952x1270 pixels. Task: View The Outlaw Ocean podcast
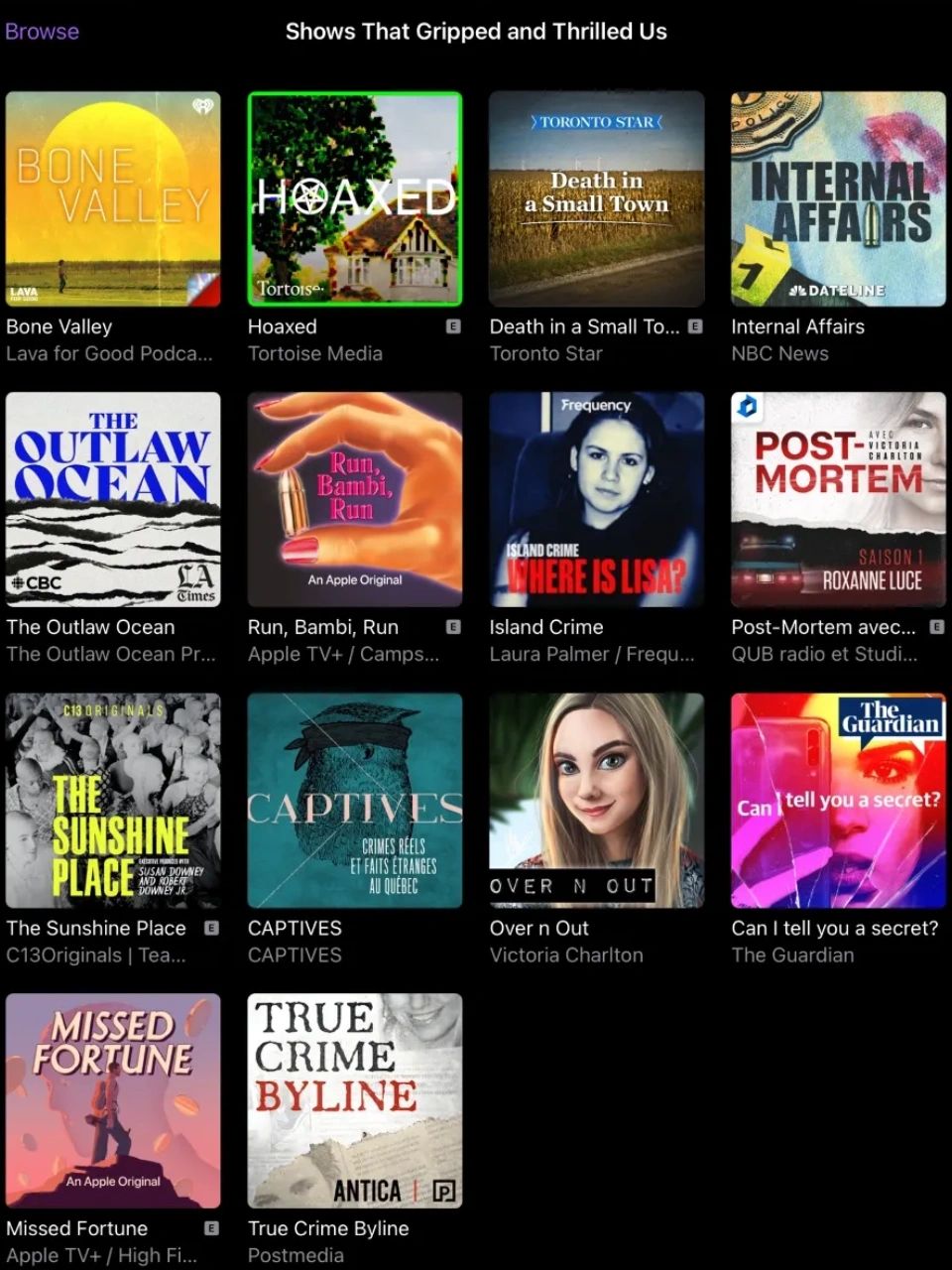pyautogui.click(x=113, y=499)
